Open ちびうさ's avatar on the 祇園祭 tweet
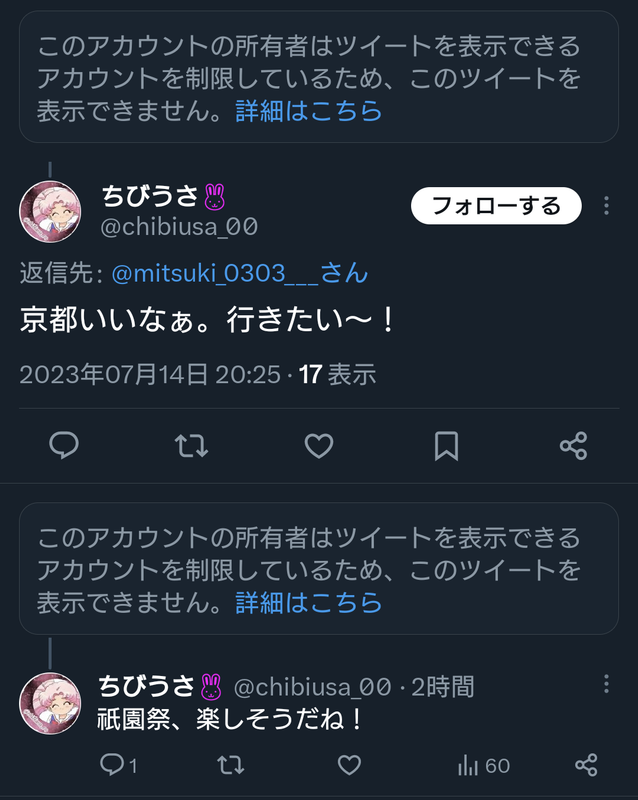Screen dimensions: 638x800 click(50, 702)
